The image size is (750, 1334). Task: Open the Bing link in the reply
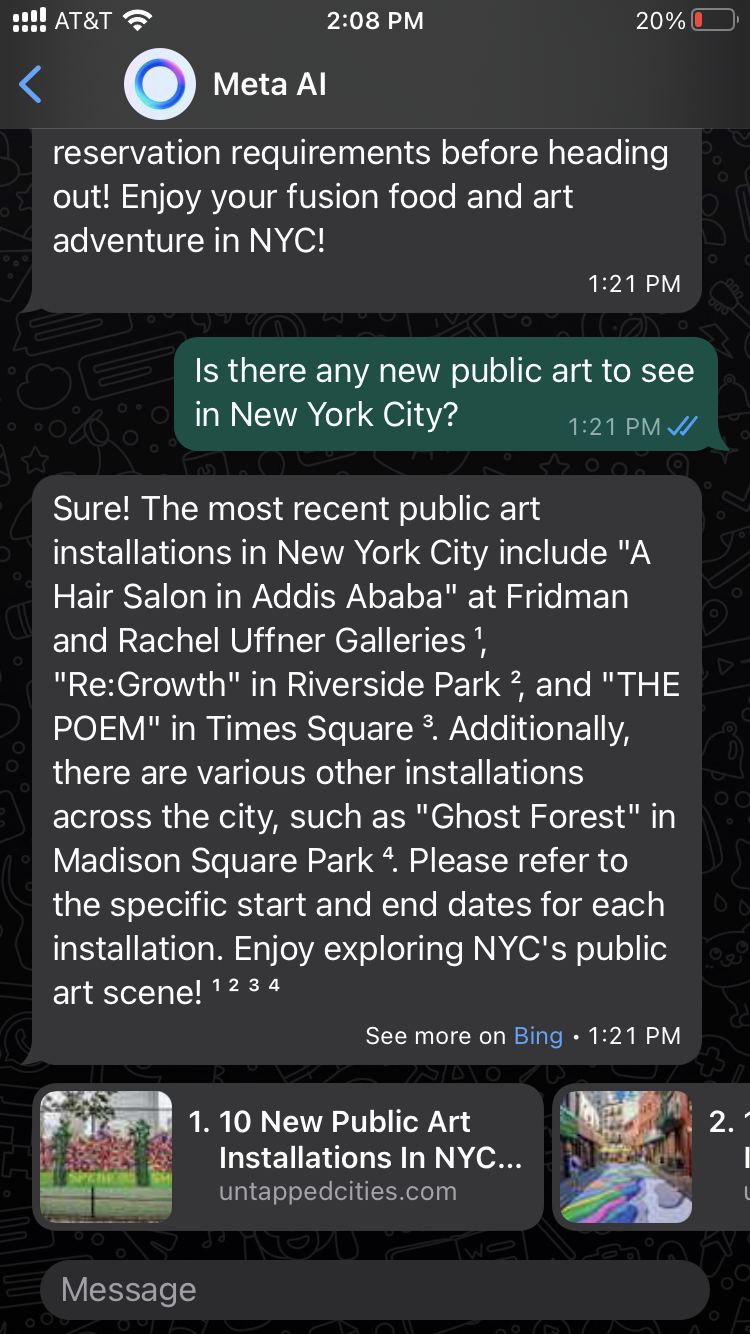(538, 1036)
